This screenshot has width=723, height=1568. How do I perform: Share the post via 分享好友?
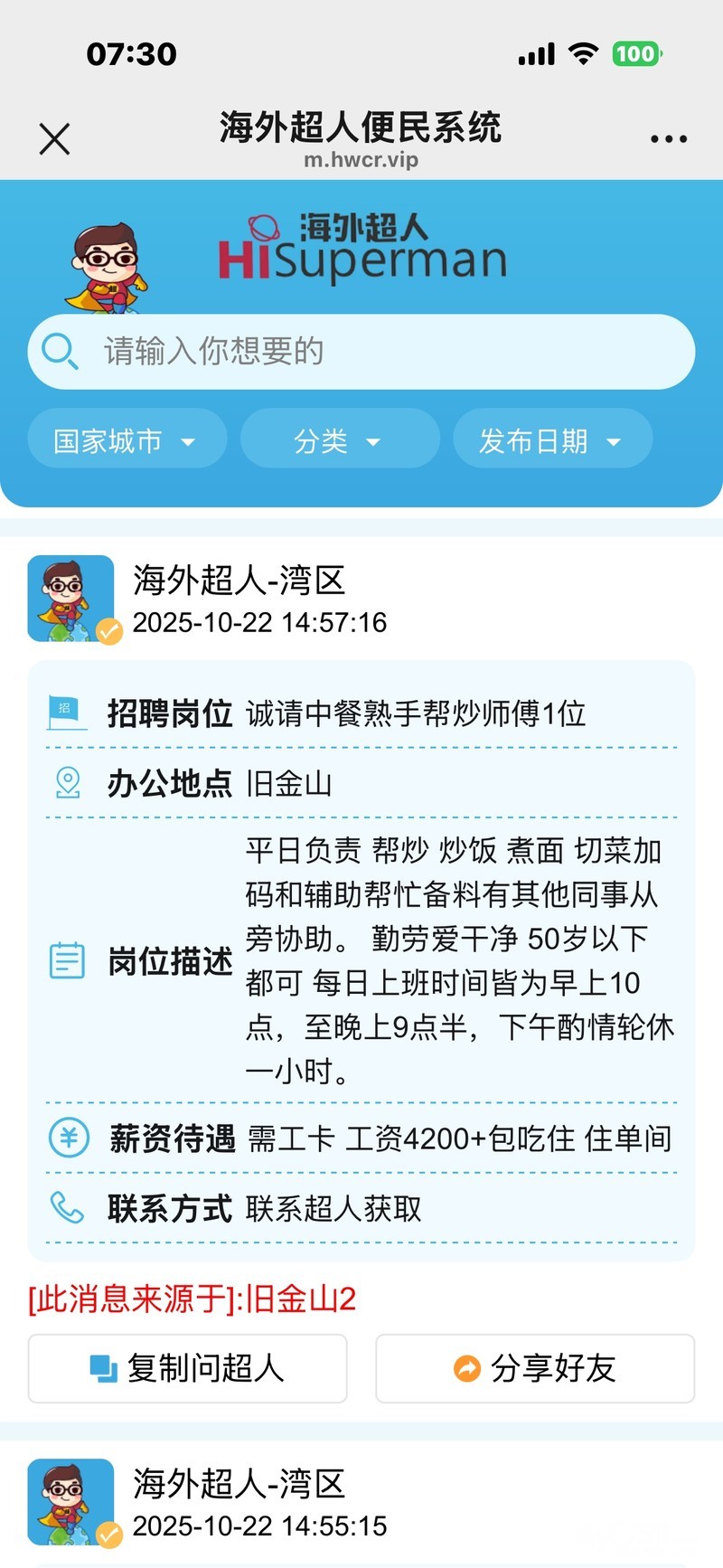(x=535, y=1368)
